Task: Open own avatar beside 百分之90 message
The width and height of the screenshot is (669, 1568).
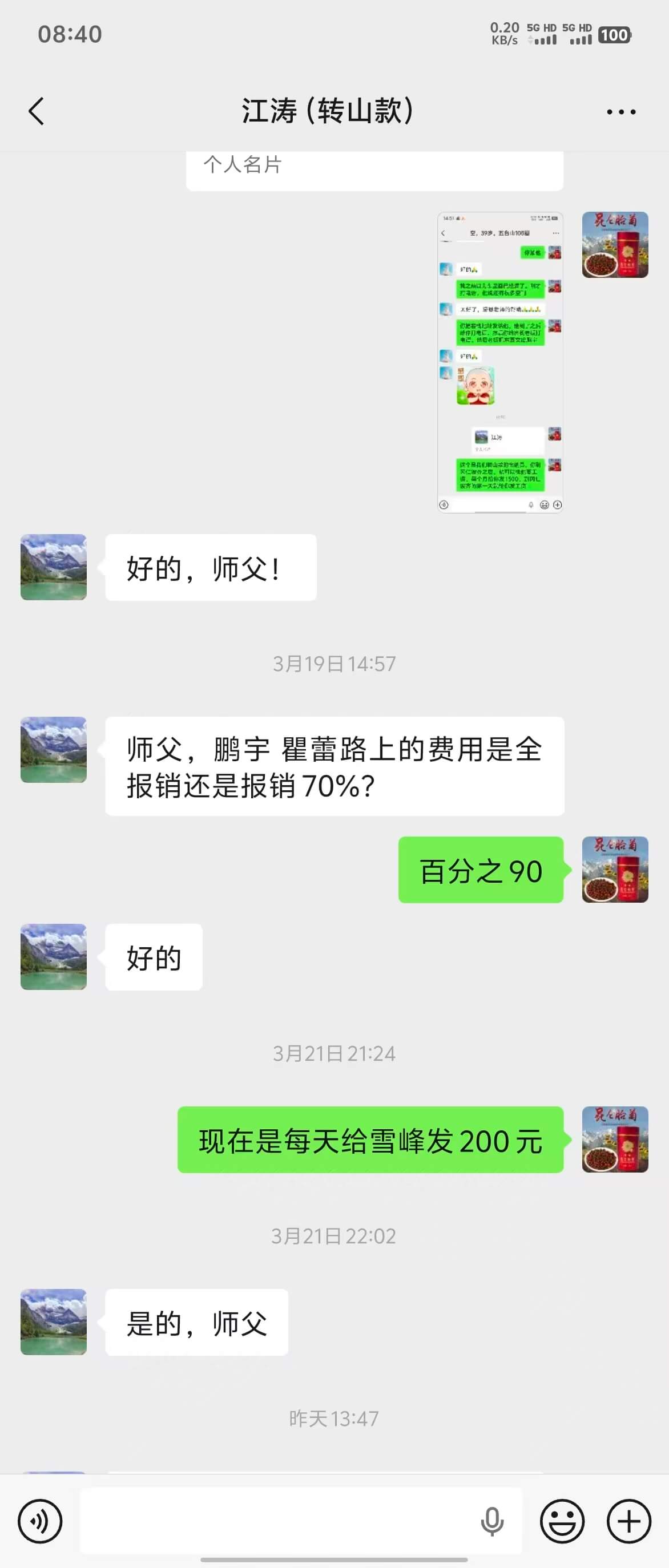Action: (615, 869)
